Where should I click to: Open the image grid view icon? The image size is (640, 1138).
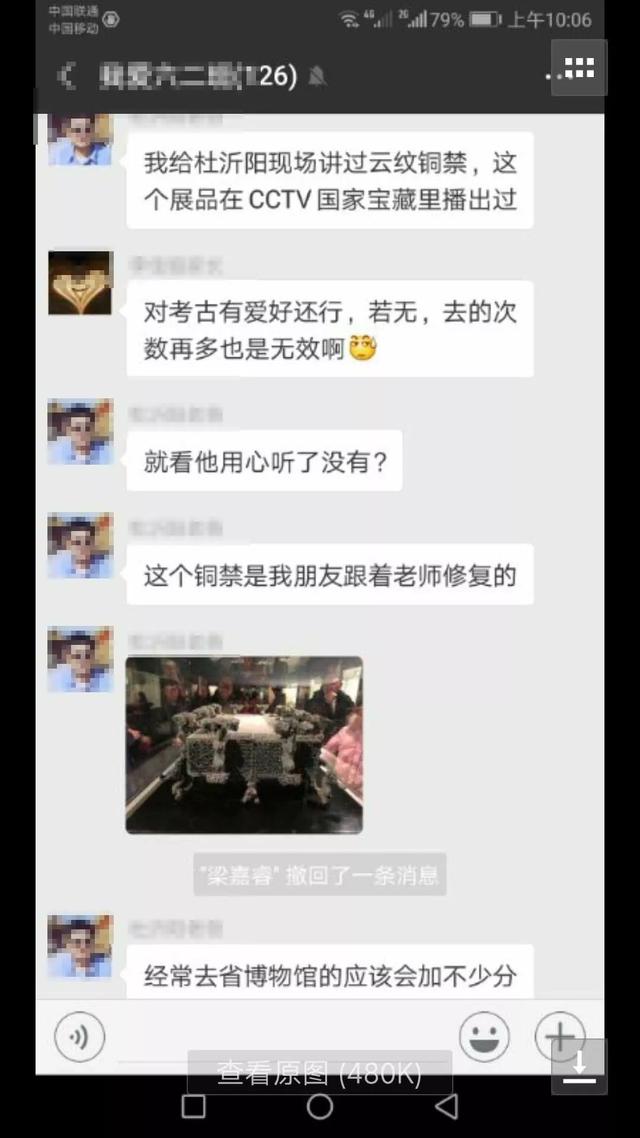[x=579, y=68]
